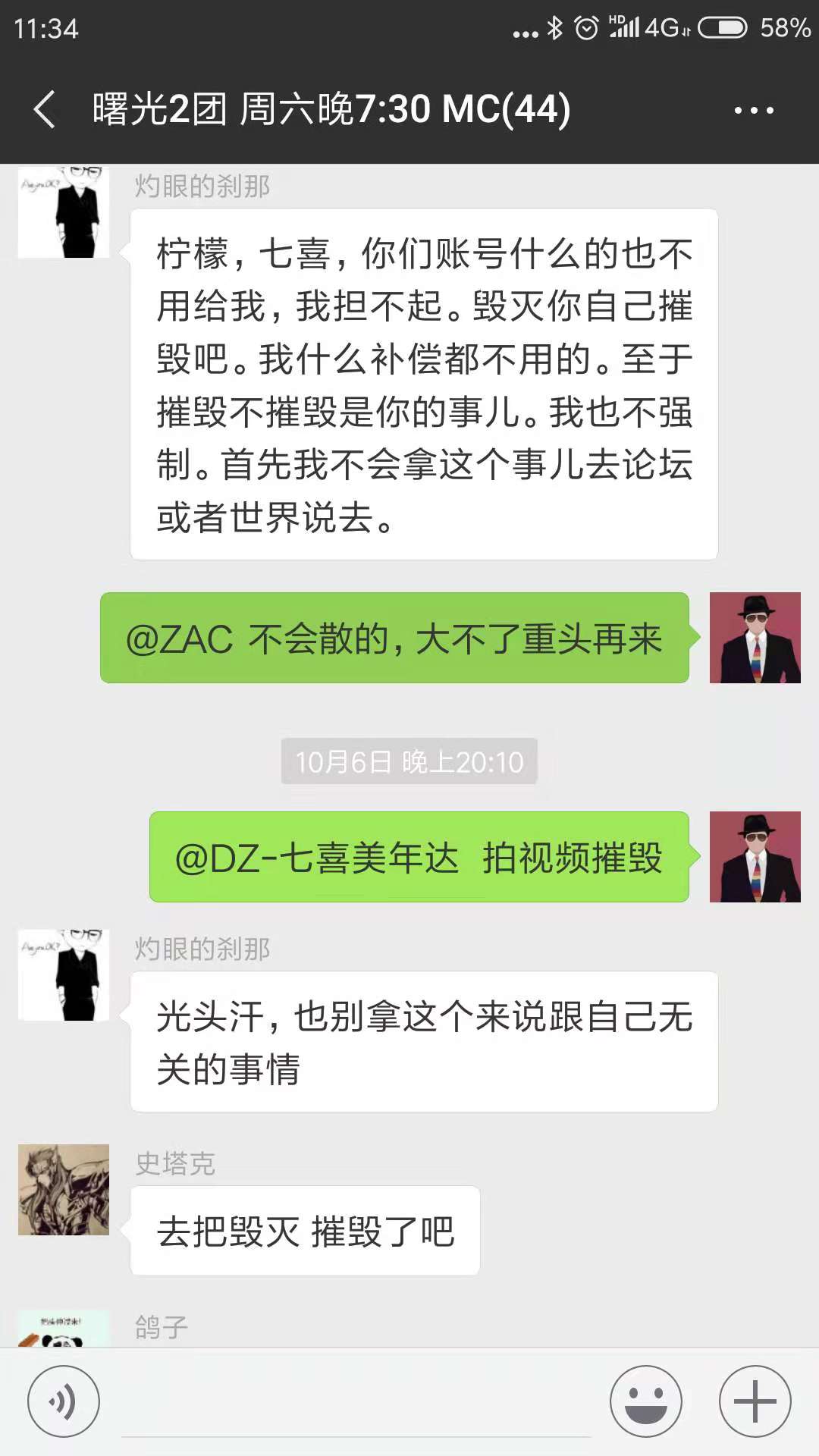
Task: Open 史塔克's profile avatar
Action: coord(64,1189)
